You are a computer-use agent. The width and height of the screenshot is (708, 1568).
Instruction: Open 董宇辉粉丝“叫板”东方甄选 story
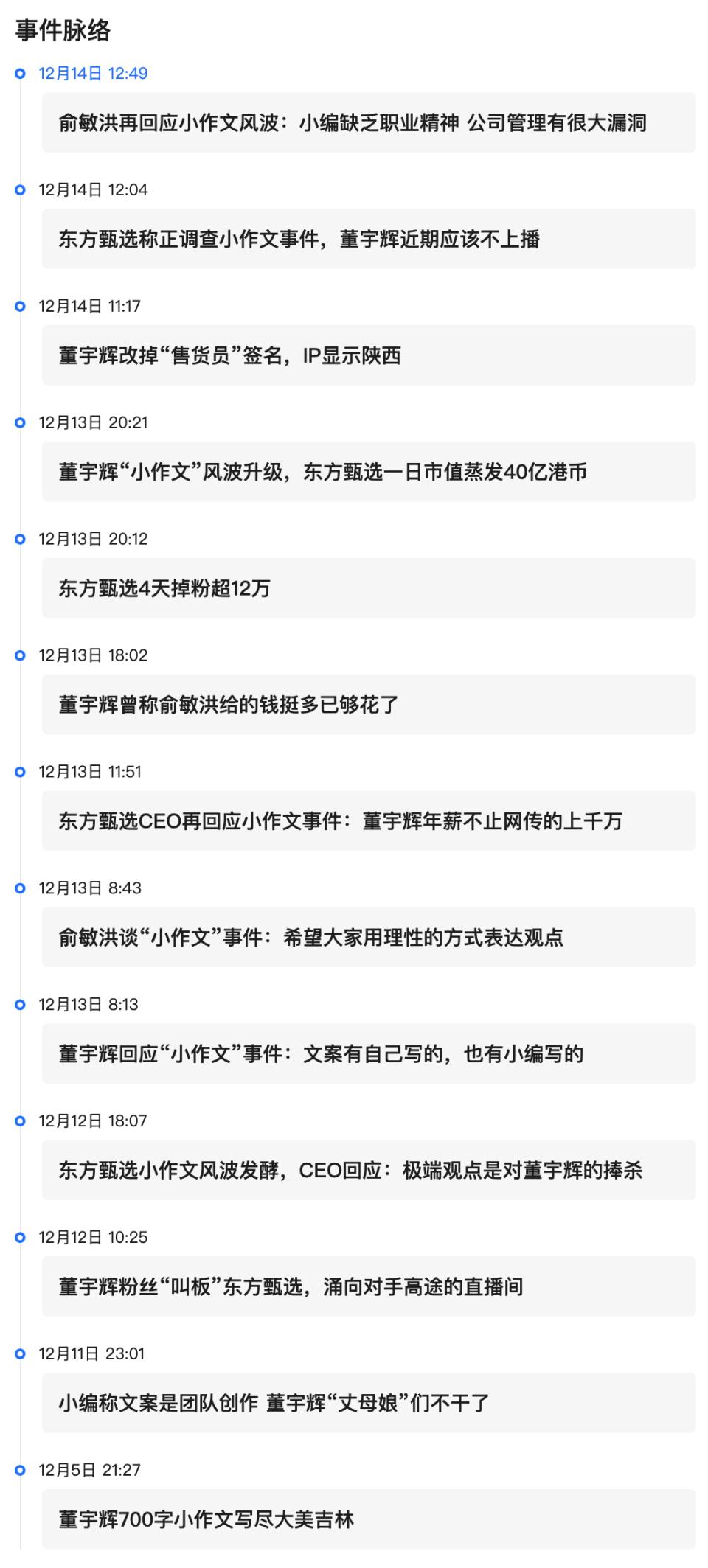(x=369, y=1287)
